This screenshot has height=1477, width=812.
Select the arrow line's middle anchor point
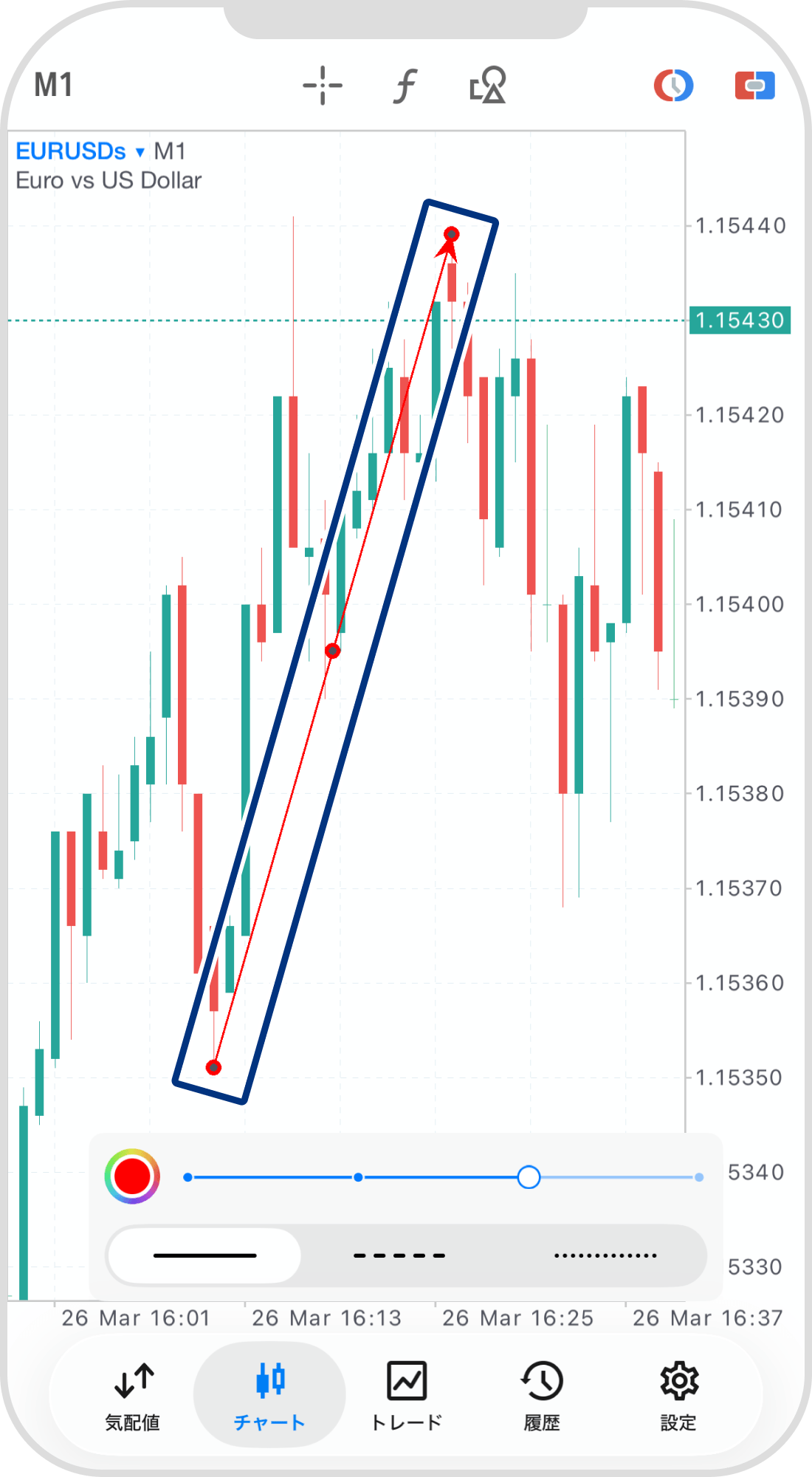click(333, 651)
